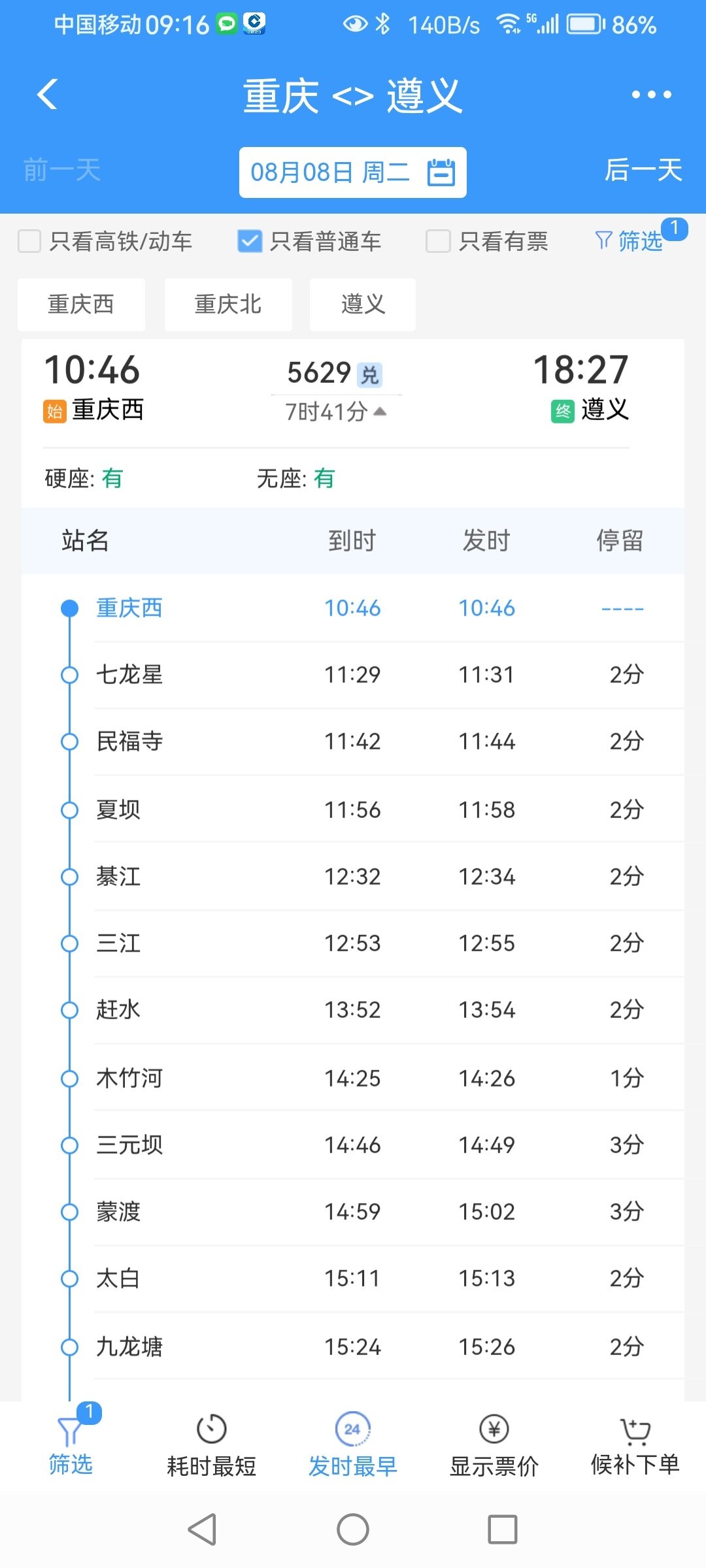
Task: Show ticket prices with 显示票价
Action: click(x=494, y=1446)
